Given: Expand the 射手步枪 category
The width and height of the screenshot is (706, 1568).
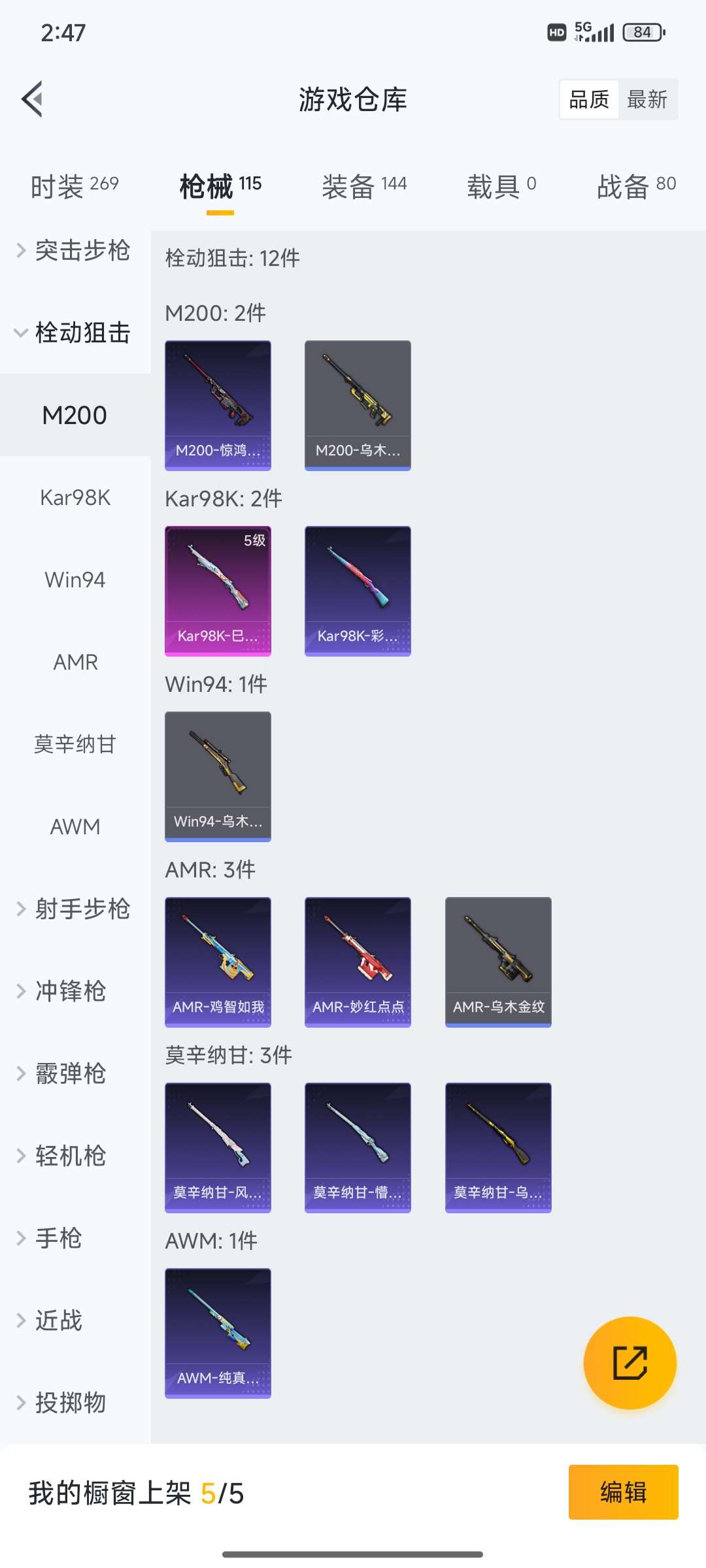Looking at the screenshot, I should [x=75, y=909].
